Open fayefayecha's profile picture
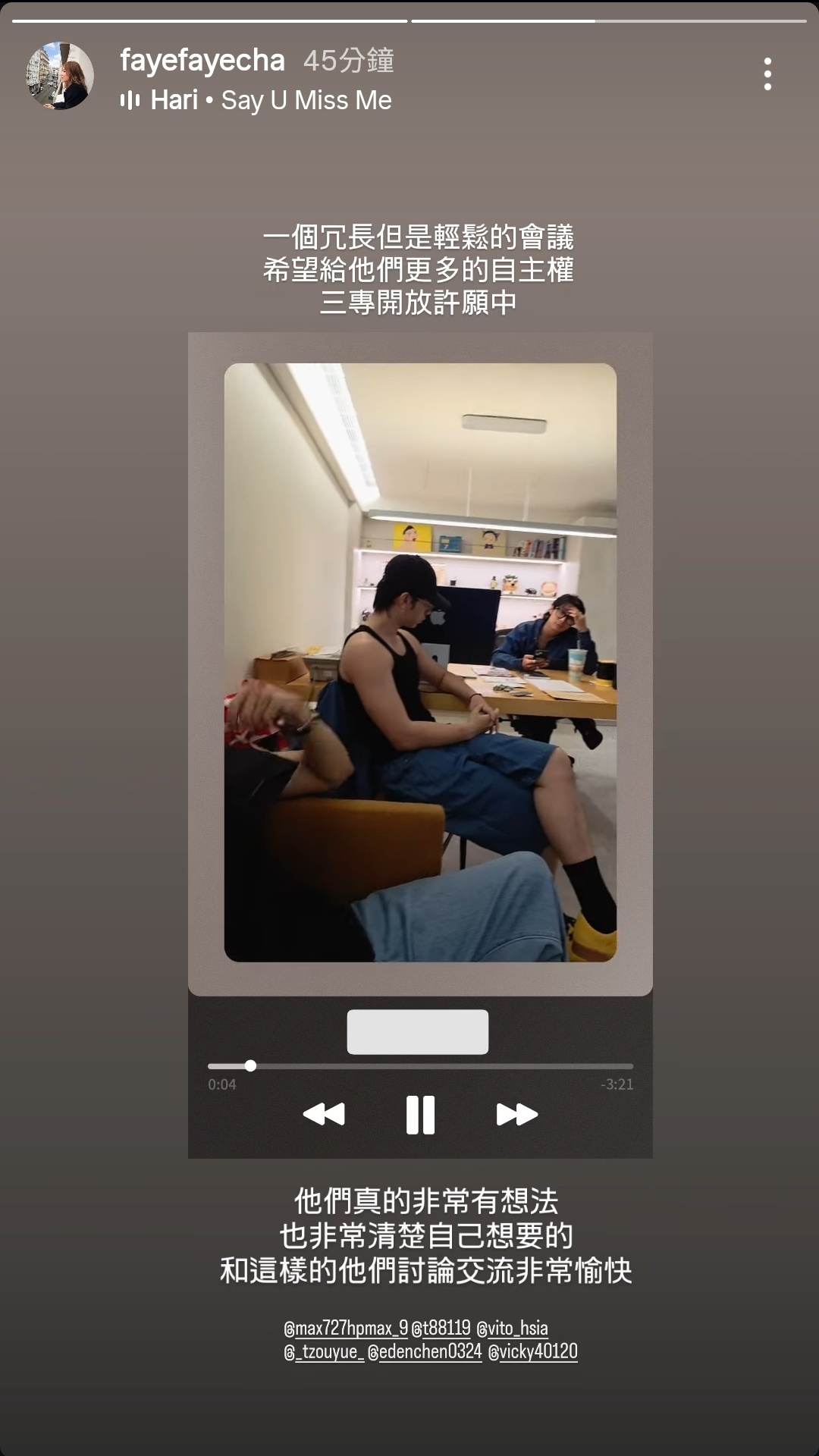The height and width of the screenshot is (1456, 819). coord(60,76)
